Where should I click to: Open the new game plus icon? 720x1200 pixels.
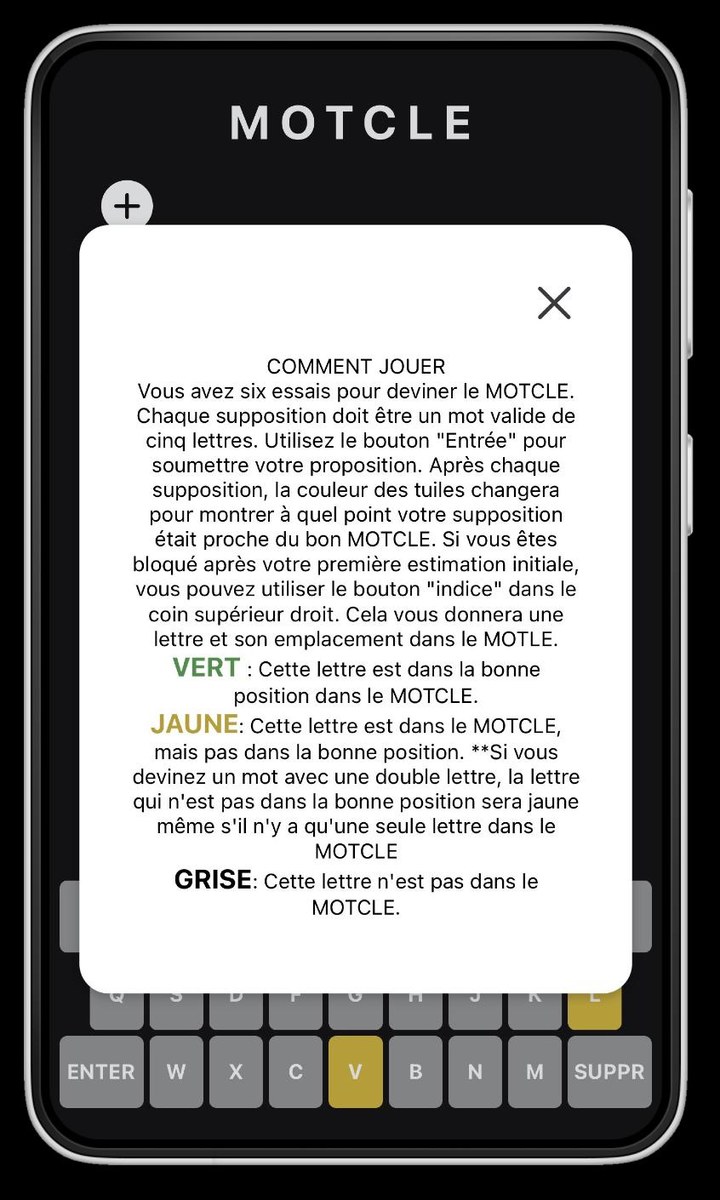pos(126,205)
